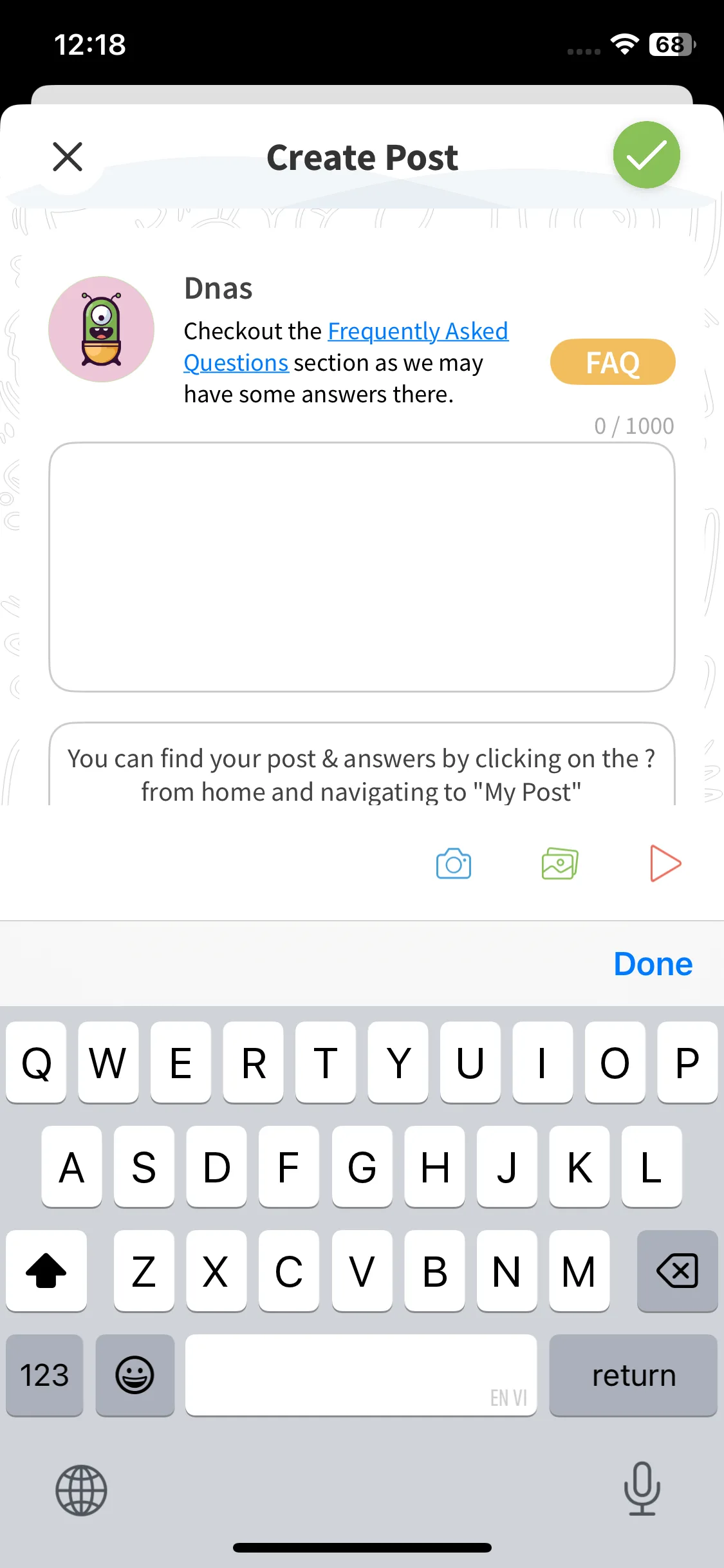Start dictation with the microphone
This screenshot has width=724, height=1568.
click(x=642, y=1489)
